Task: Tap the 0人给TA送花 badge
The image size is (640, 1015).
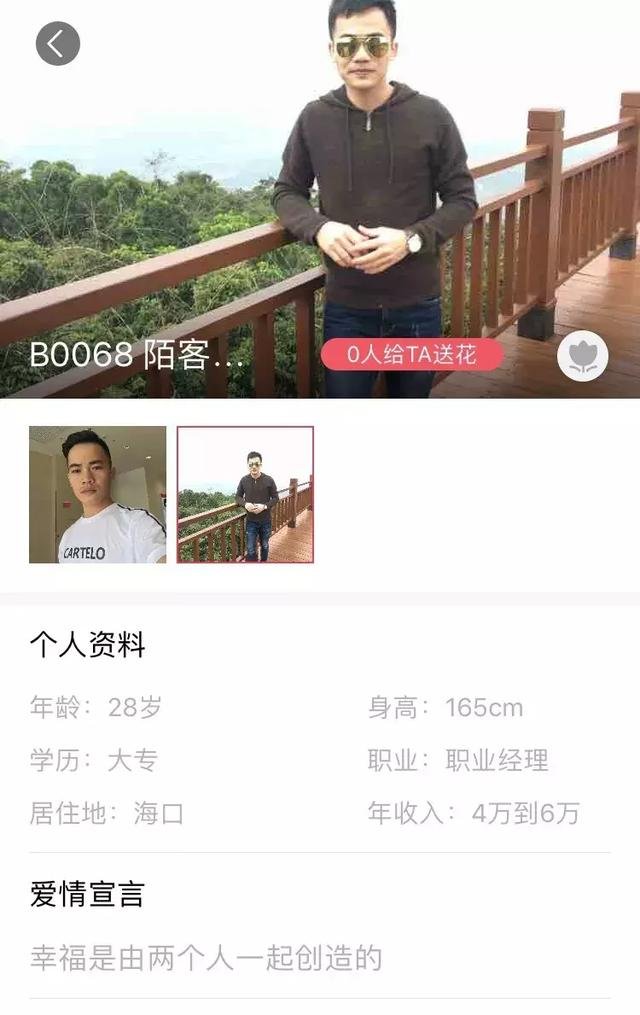Action: (x=411, y=354)
